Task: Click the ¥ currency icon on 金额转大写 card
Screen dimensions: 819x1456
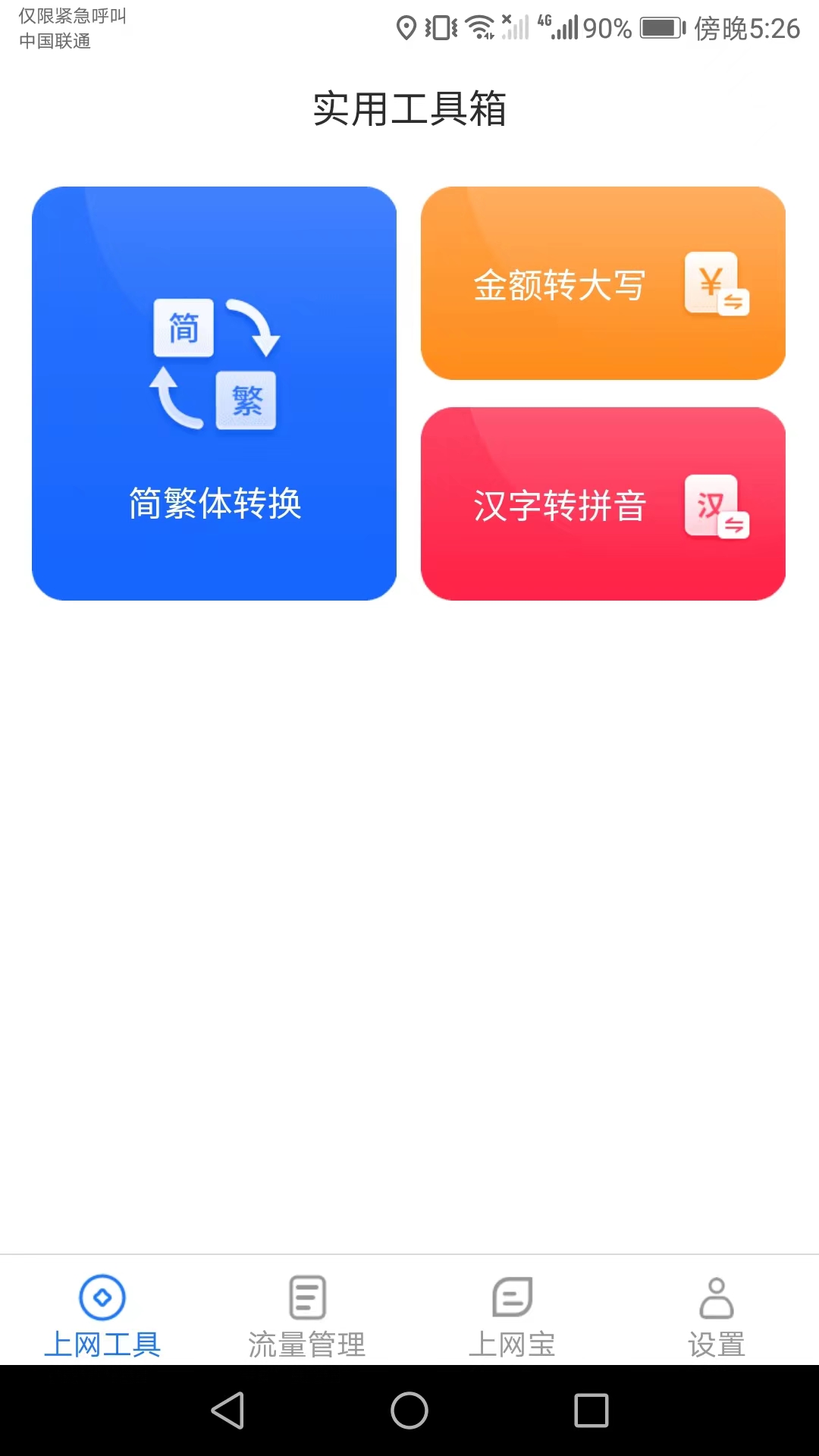Action: (x=716, y=284)
